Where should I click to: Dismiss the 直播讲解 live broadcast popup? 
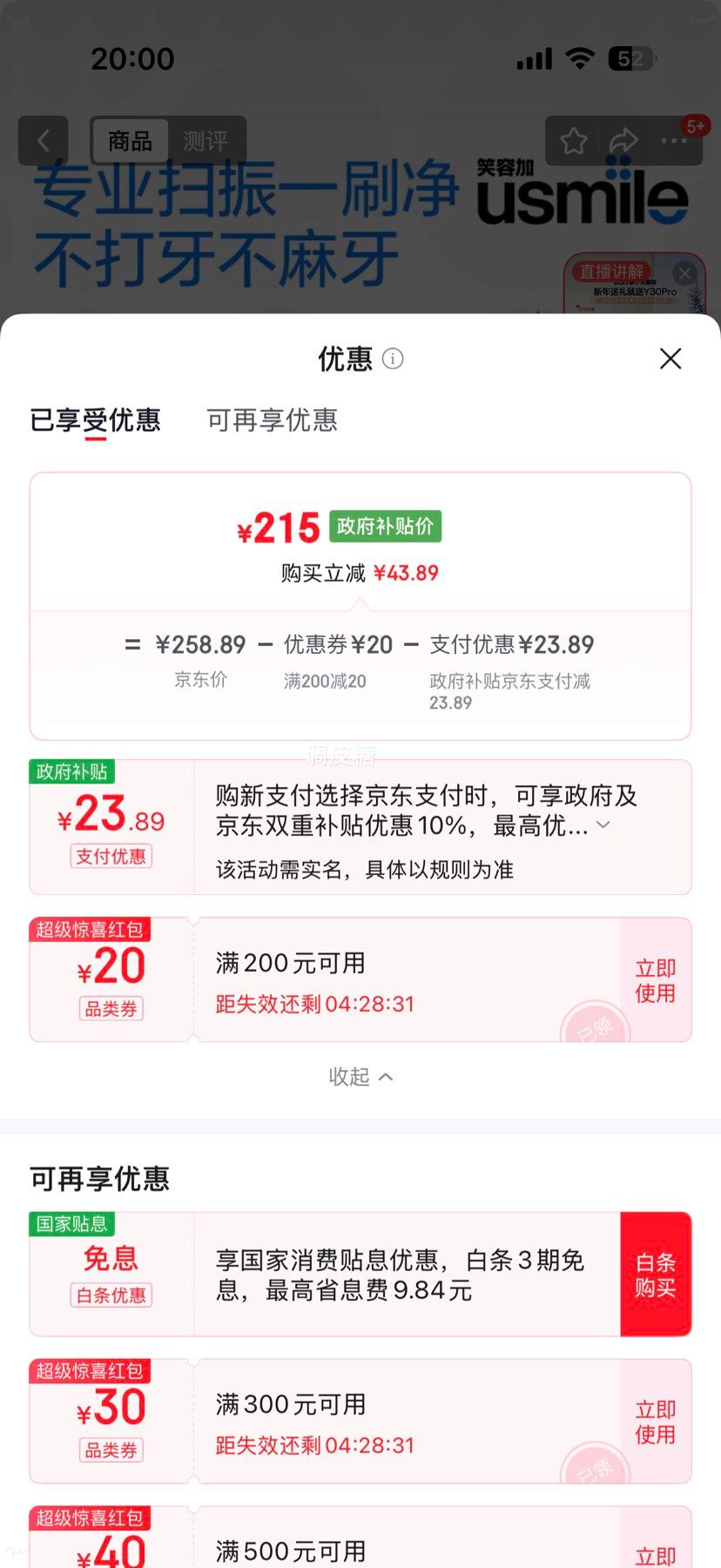coord(684,273)
